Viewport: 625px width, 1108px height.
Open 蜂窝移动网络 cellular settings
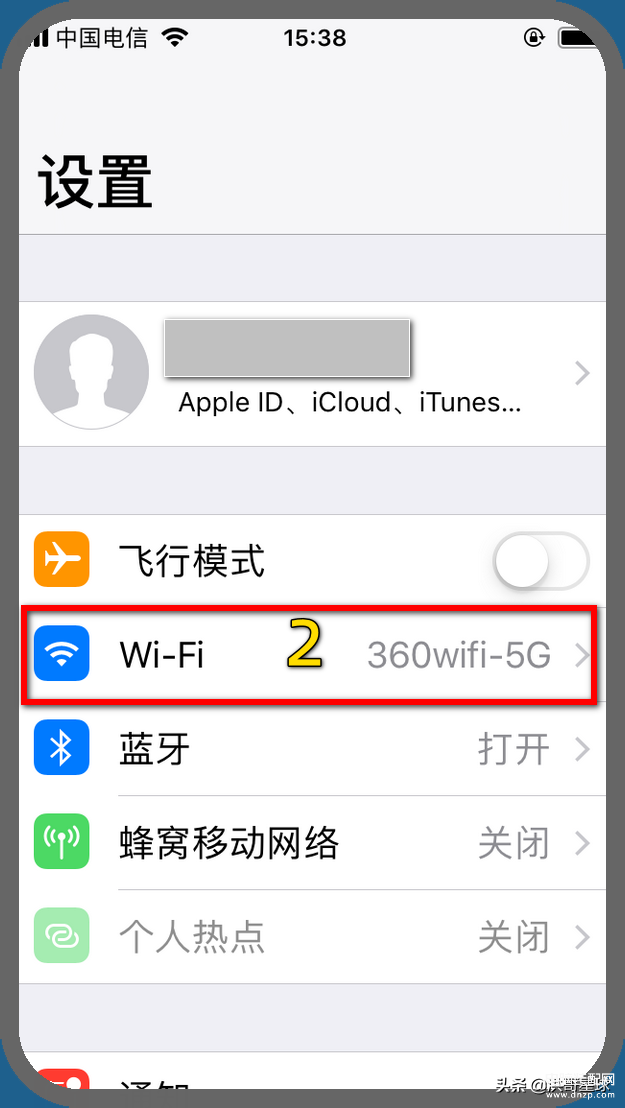click(x=312, y=843)
